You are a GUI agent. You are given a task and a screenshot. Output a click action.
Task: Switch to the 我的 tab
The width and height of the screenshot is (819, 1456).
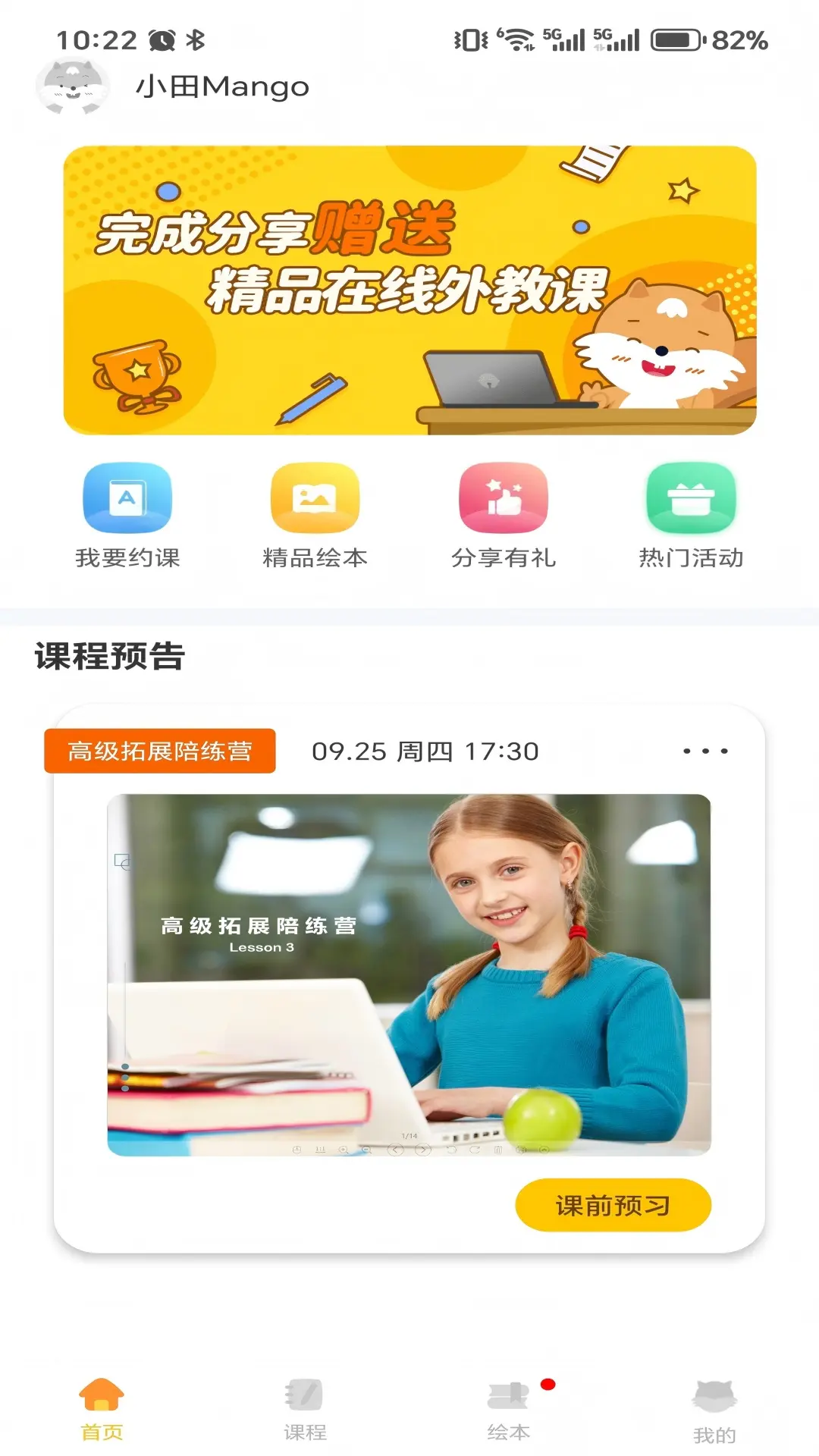[714, 1411]
